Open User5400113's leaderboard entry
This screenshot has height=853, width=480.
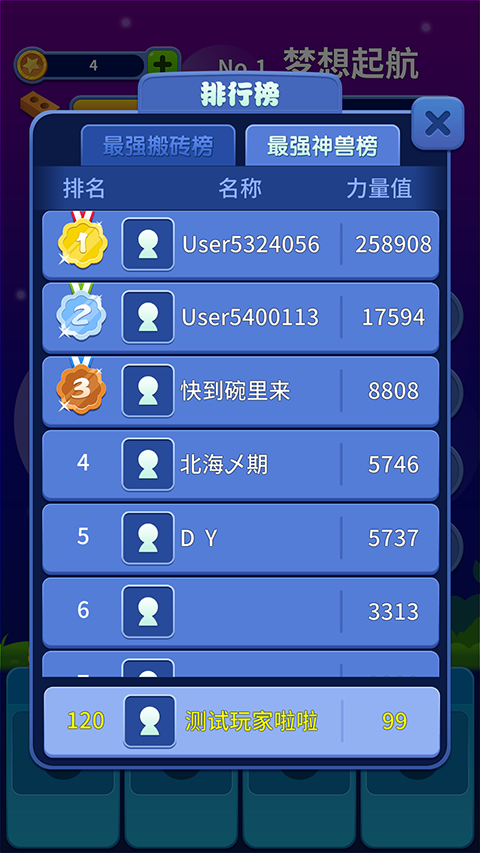click(241, 318)
